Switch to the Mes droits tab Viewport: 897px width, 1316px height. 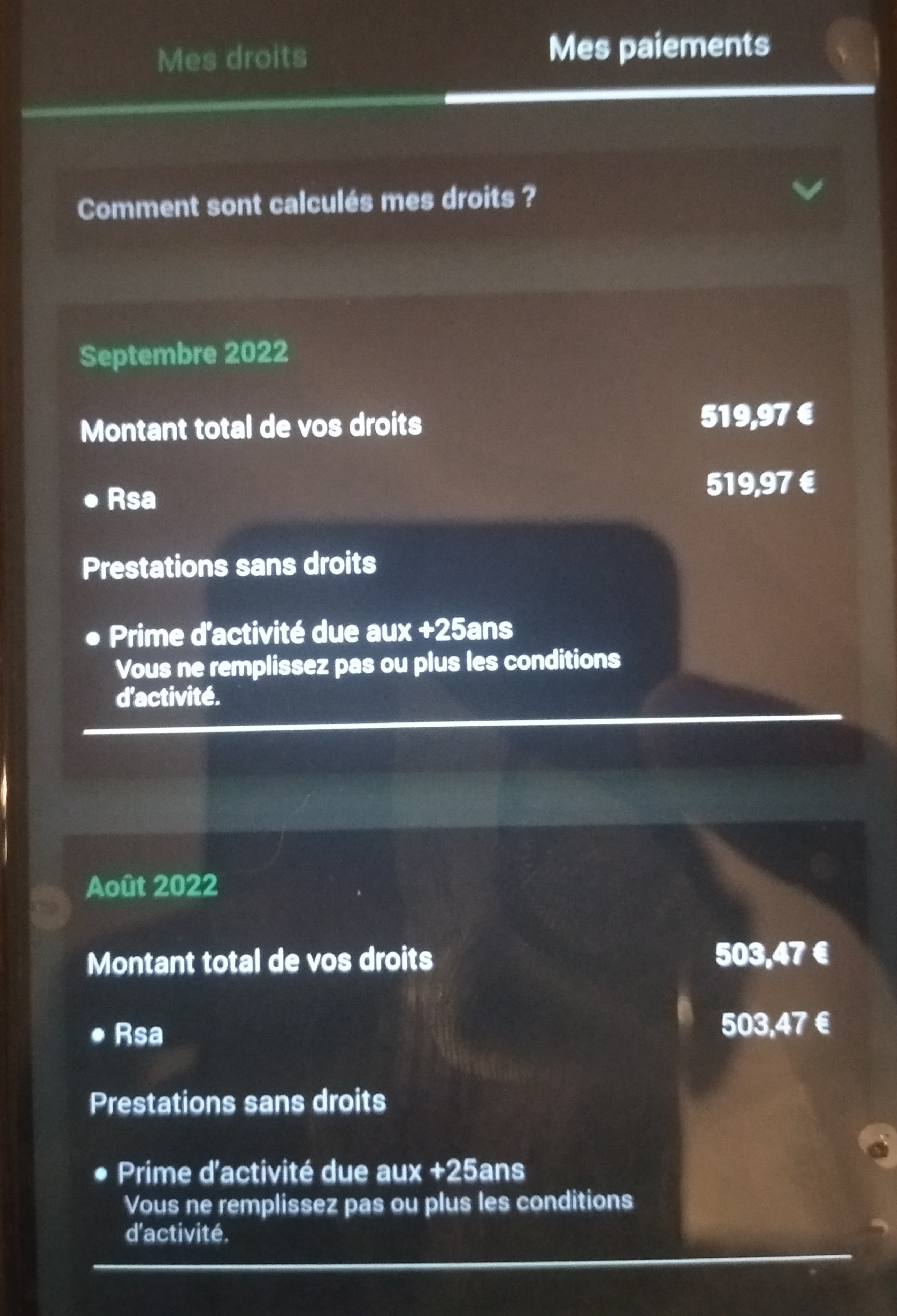pyautogui.click(x=232, y=58)
